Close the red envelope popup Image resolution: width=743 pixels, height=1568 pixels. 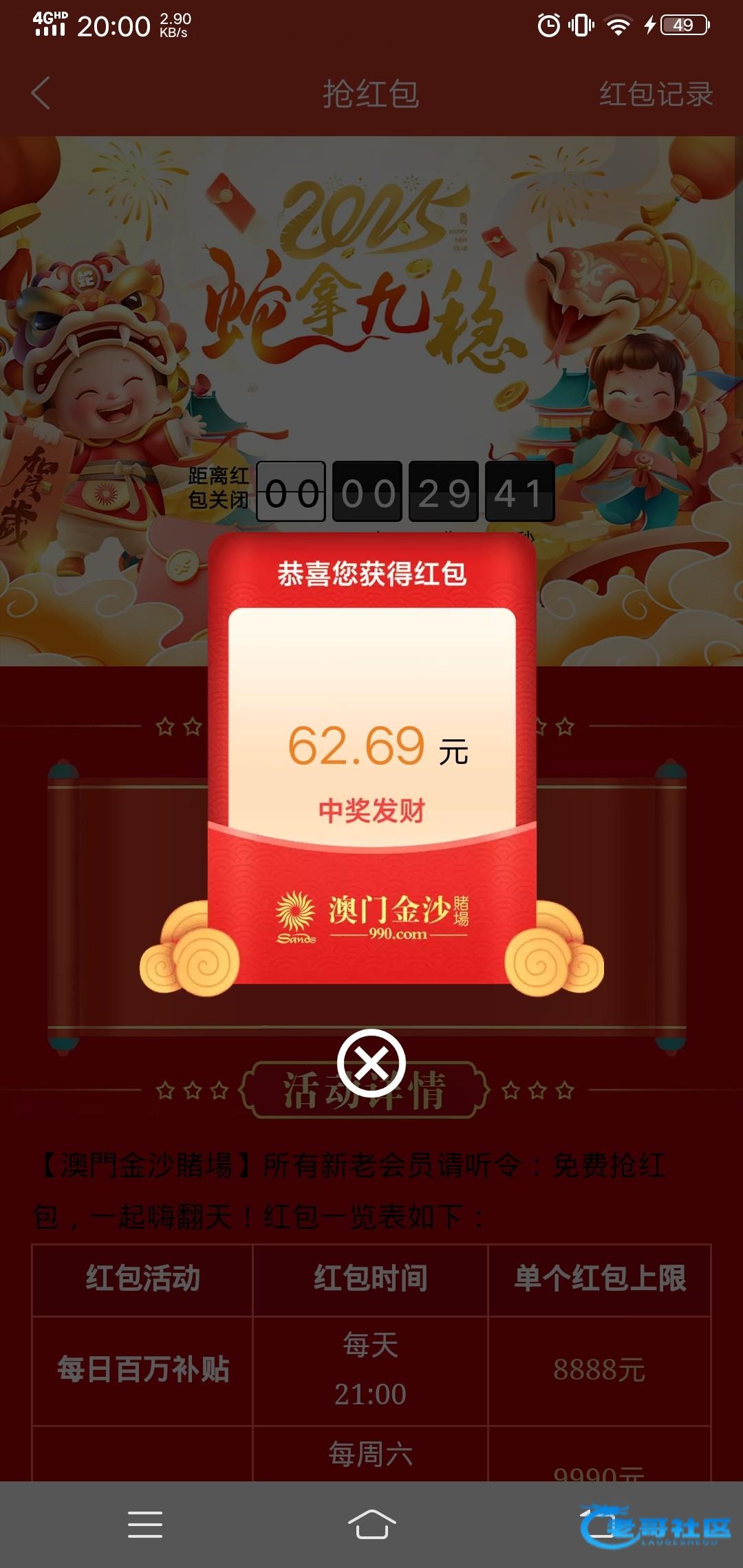[x=371, y=1063]
